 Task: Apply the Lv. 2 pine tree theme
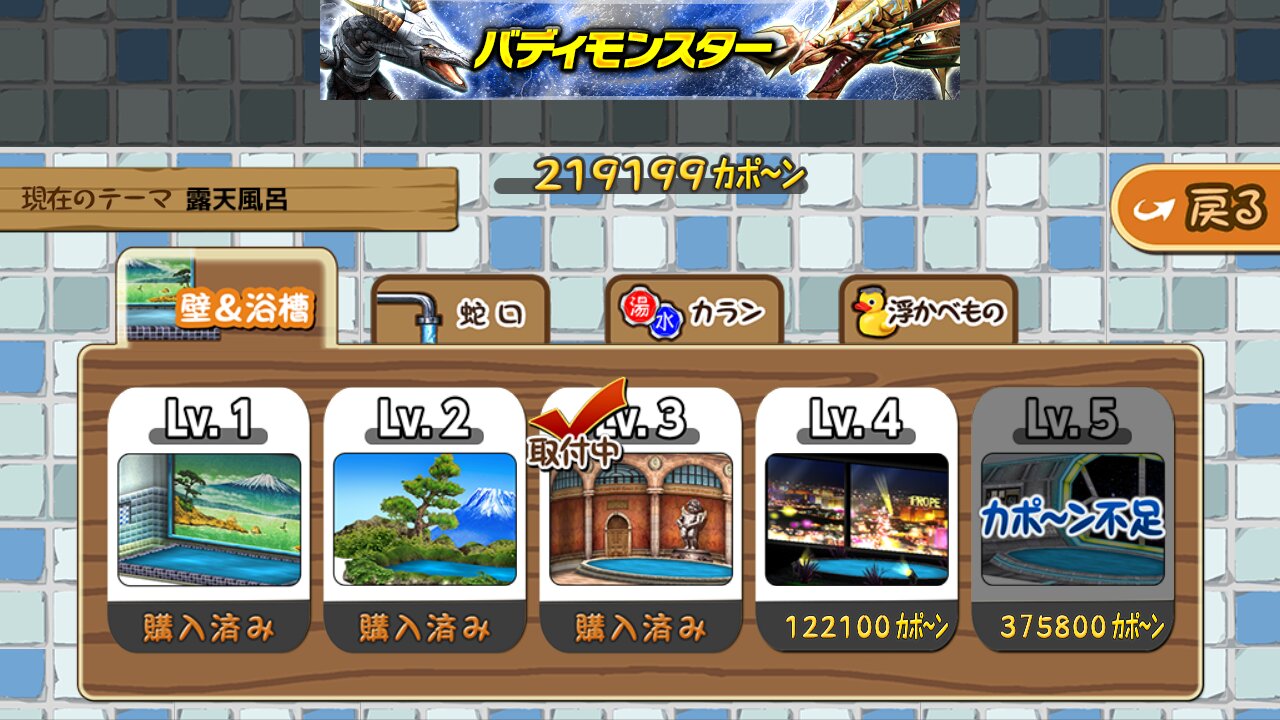424,519
